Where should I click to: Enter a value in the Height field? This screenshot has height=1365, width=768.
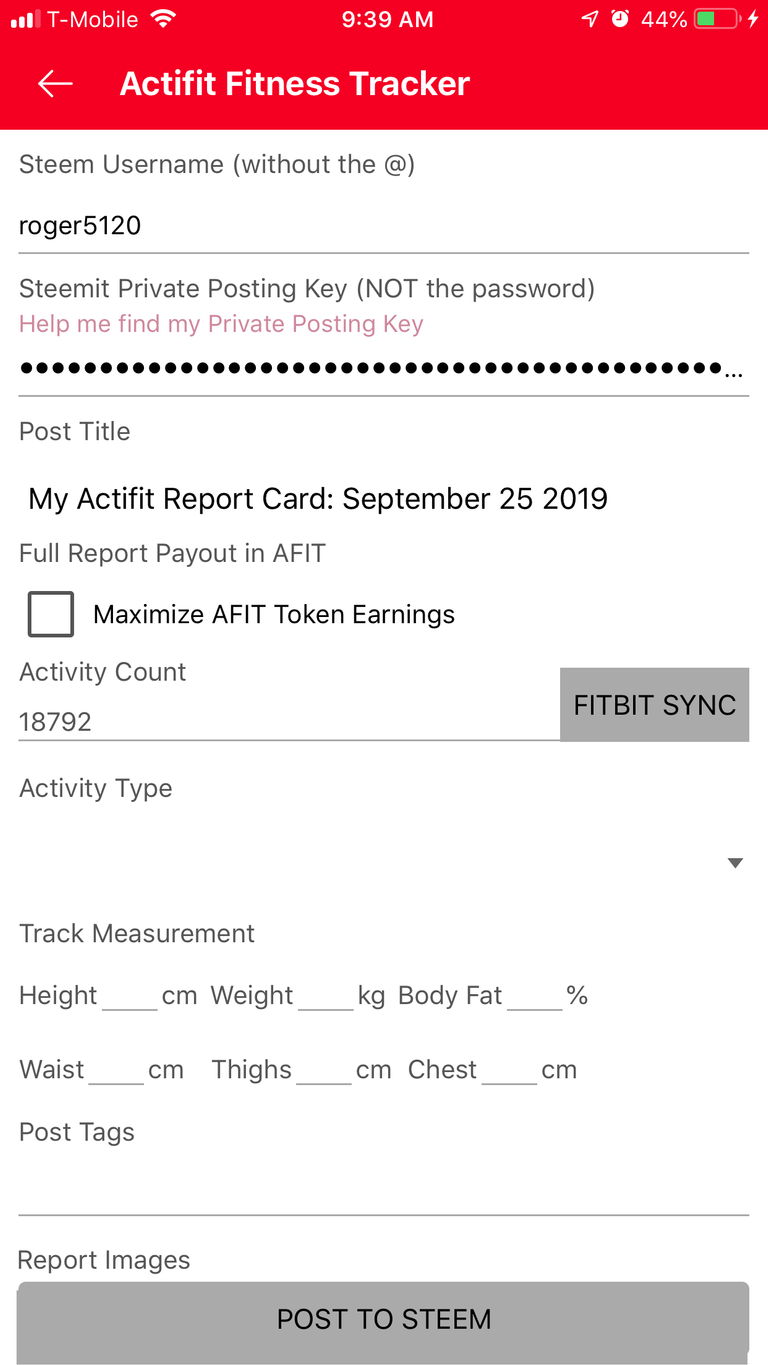(130, 995)
